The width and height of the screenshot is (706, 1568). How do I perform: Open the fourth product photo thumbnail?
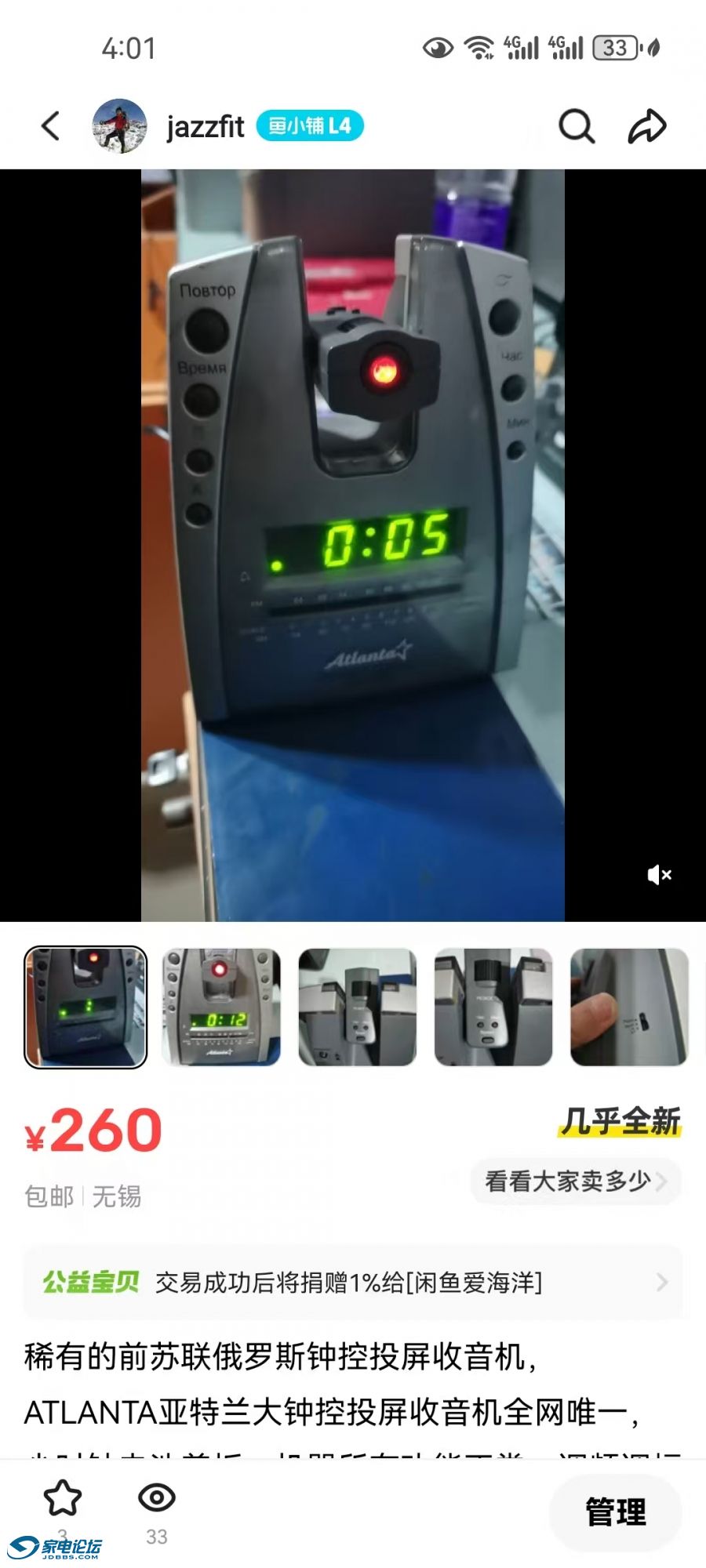coord(493,1007)
